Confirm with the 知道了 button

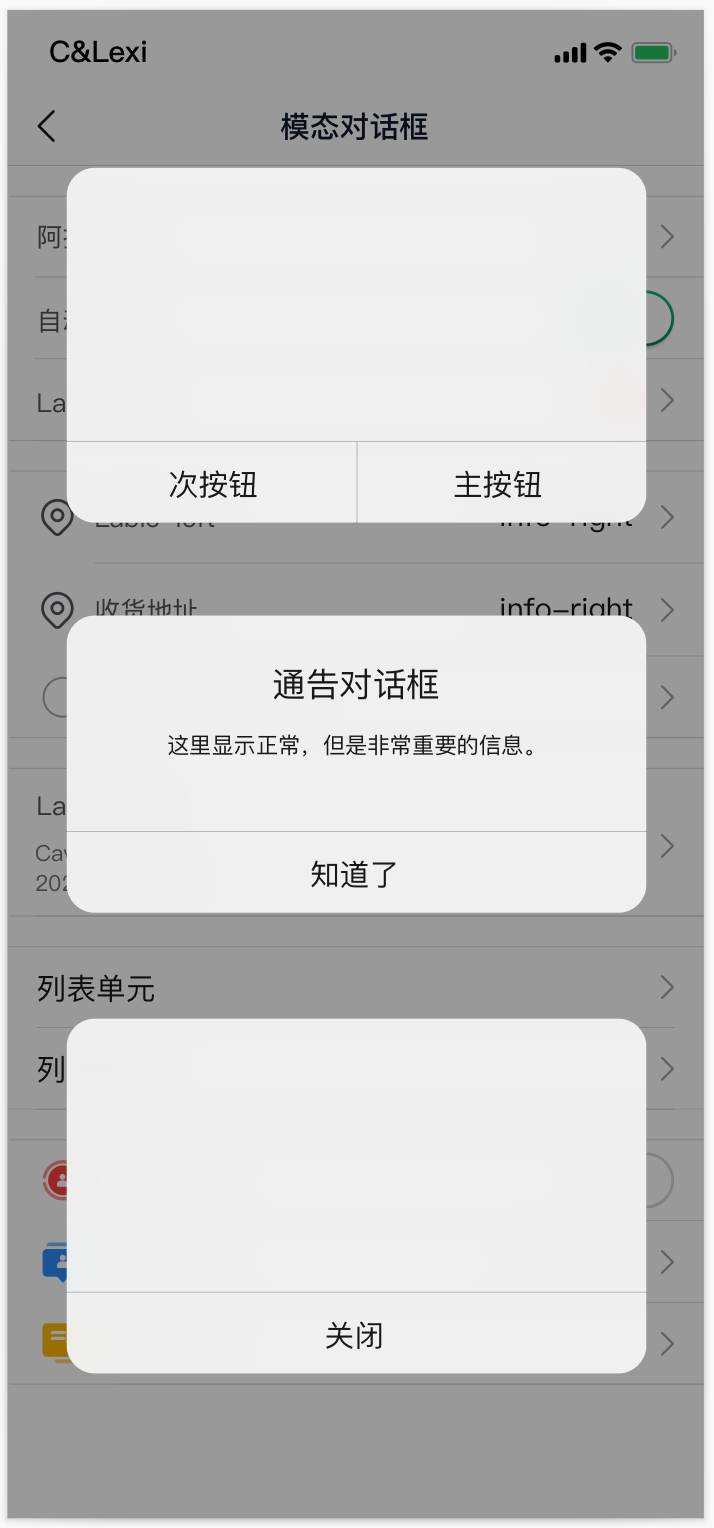355,874
